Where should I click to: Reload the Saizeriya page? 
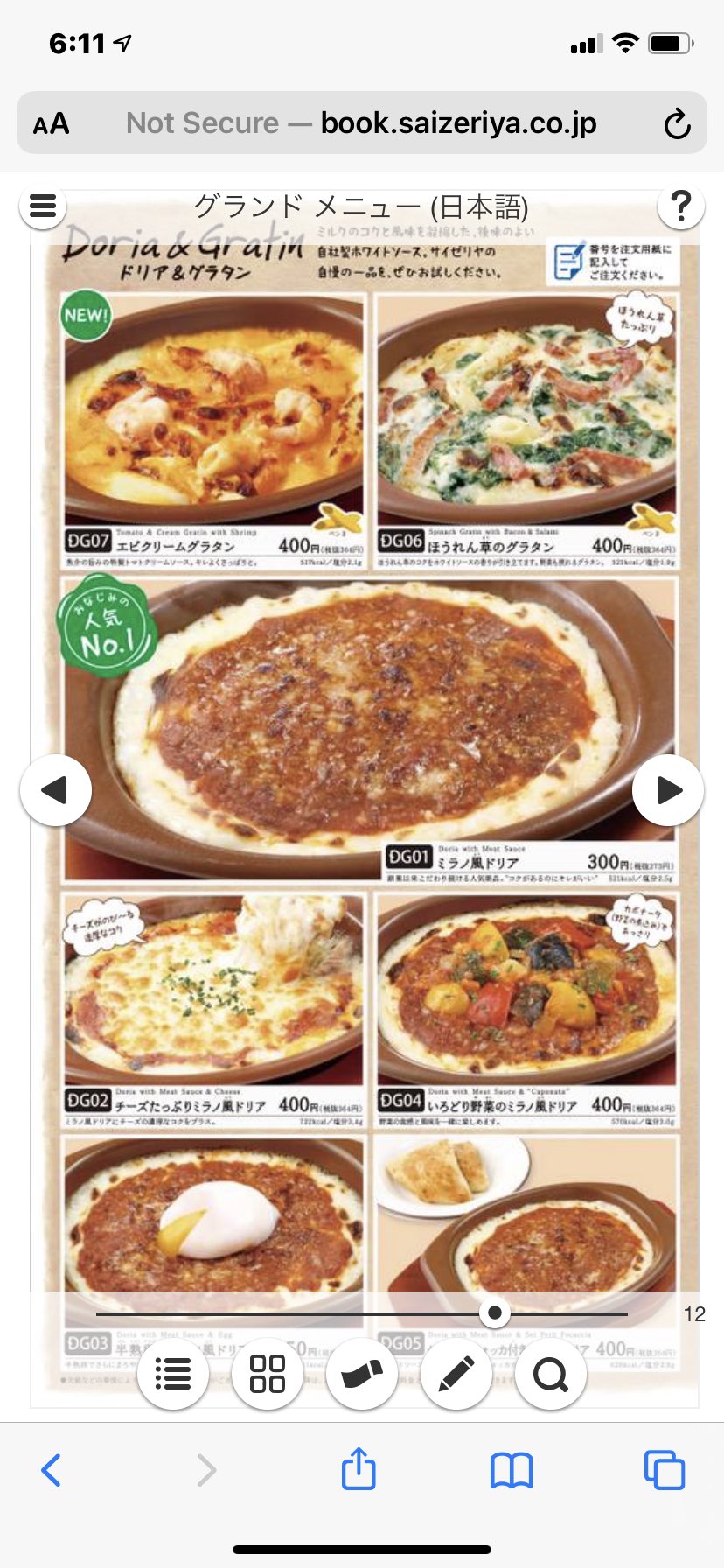[x=677, y=123]
